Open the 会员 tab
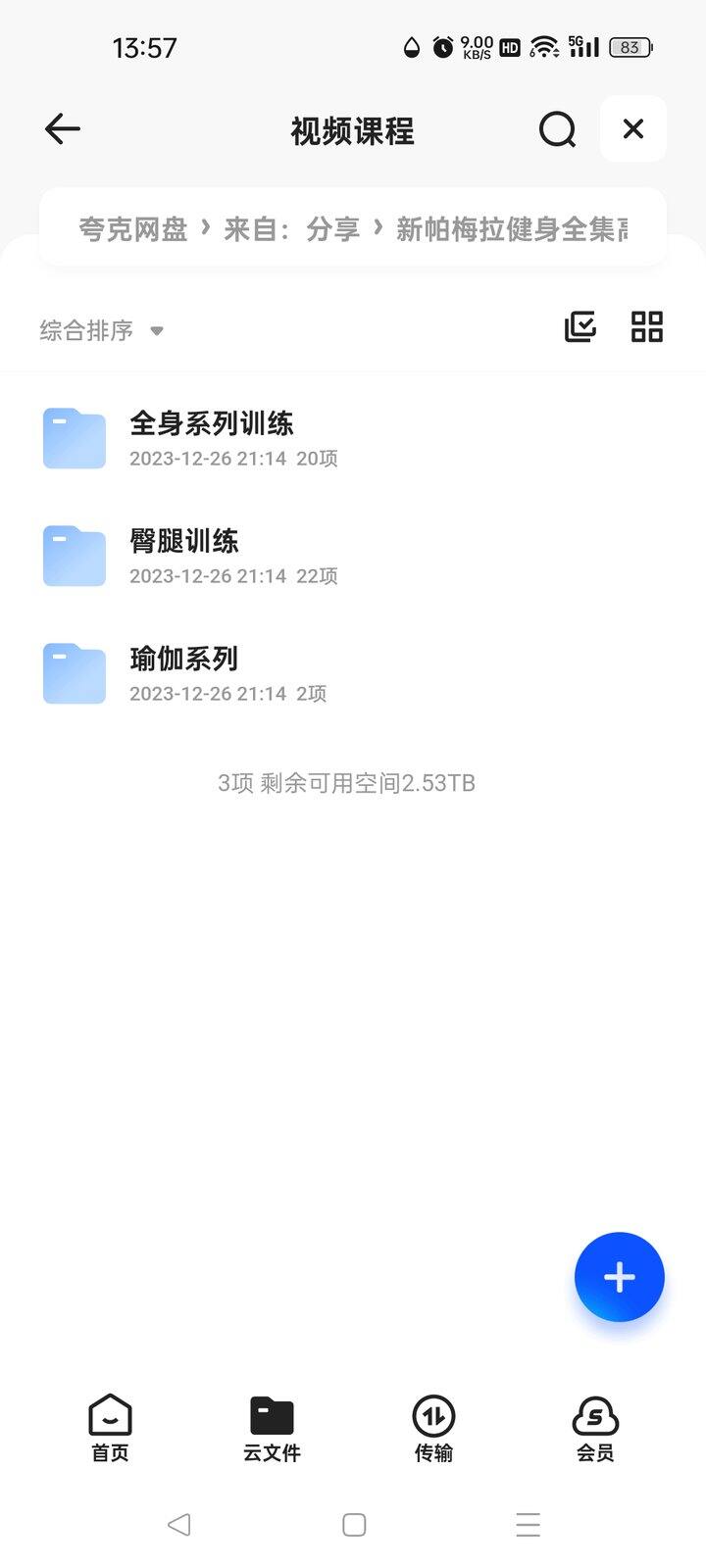The width and height of the screenshot is (706, 1568). tap(595, 1428)
